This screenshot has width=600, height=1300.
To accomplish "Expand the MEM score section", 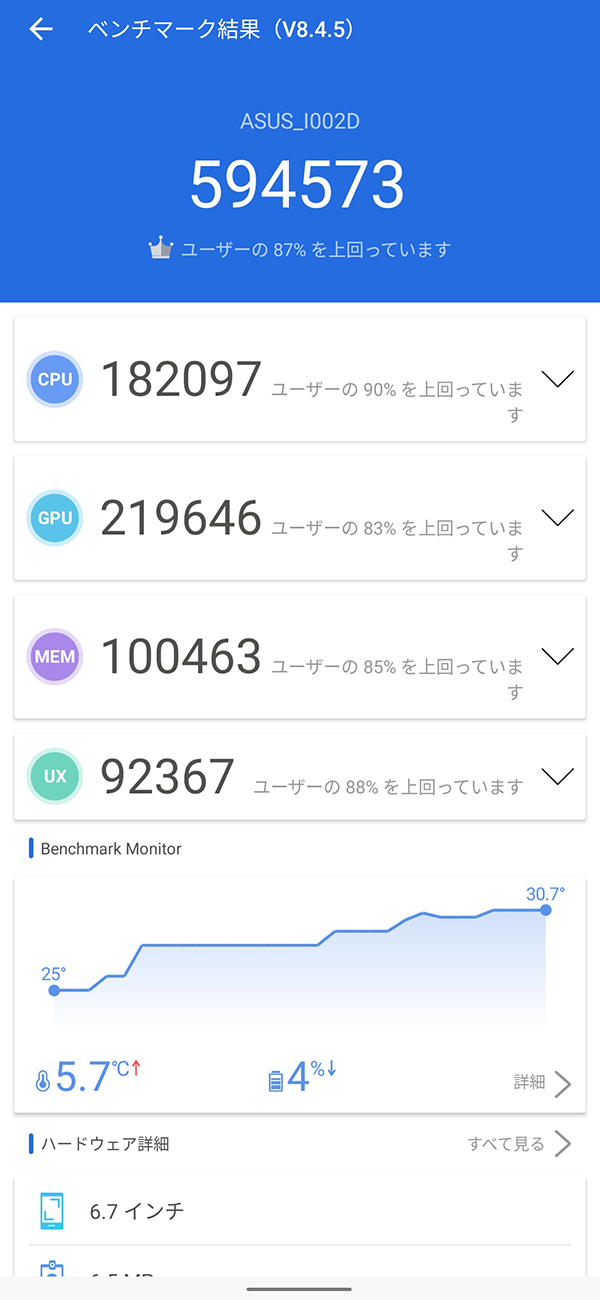I will point(557,656).
